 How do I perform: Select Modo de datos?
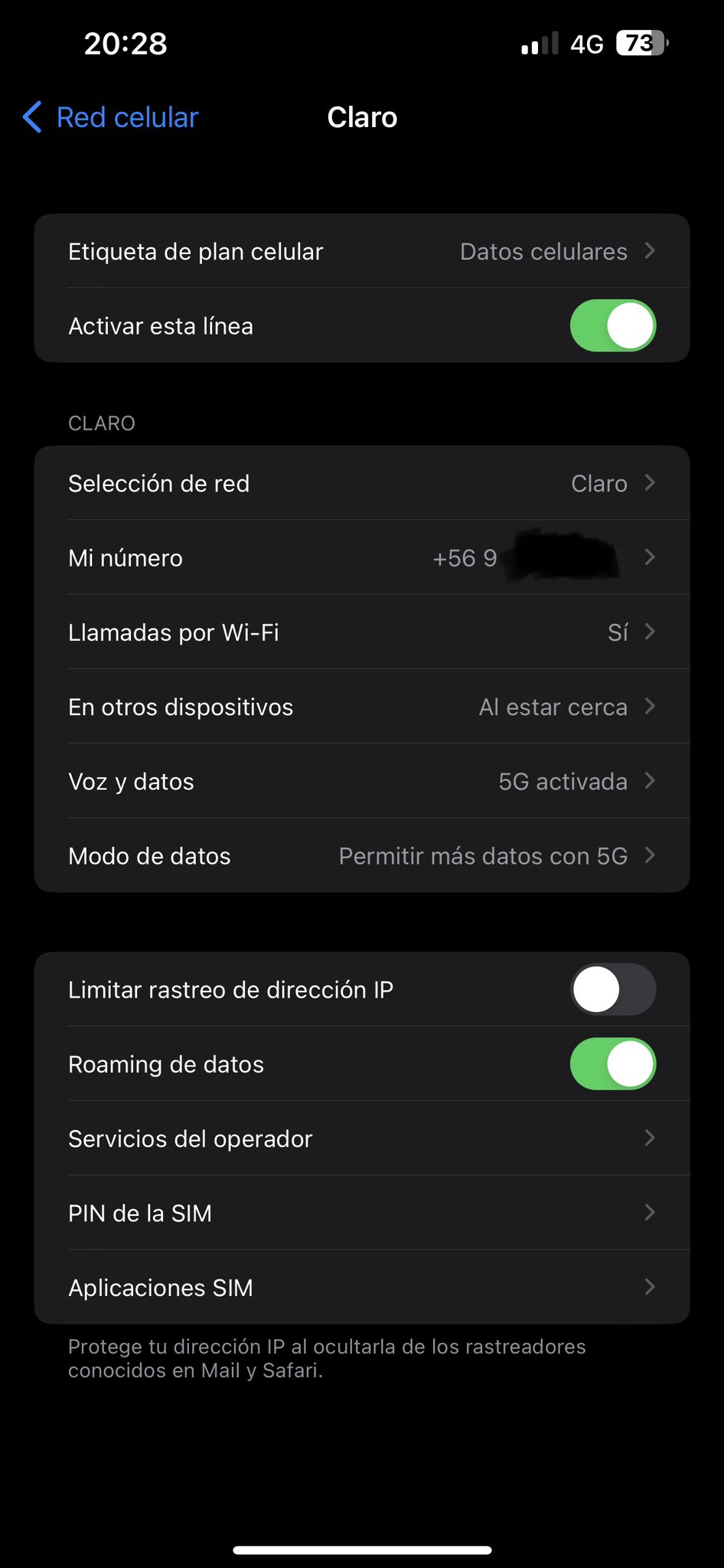click(x=361, y=856)
